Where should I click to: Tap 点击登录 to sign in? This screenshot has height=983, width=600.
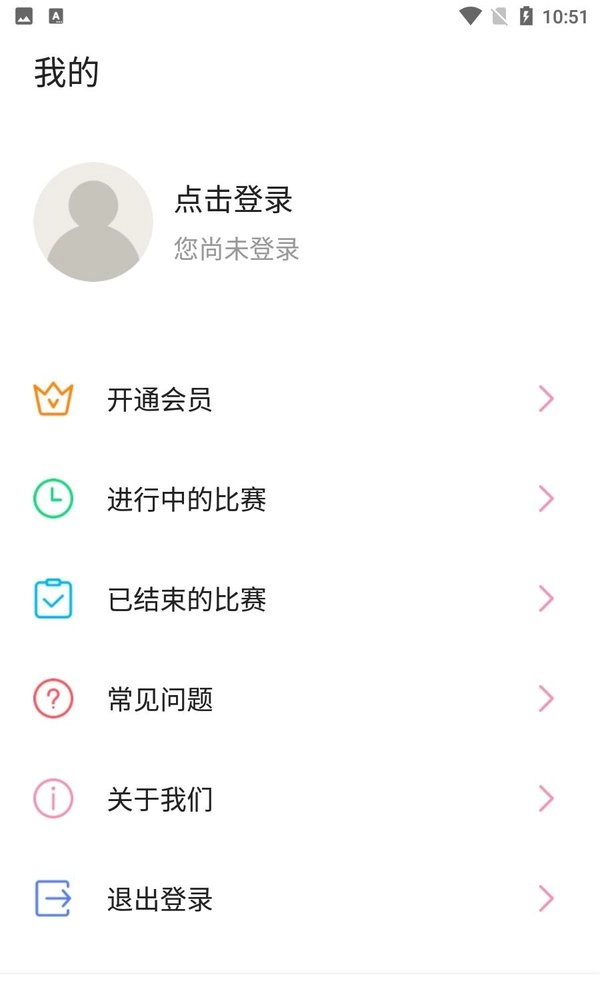pos(233,200)
